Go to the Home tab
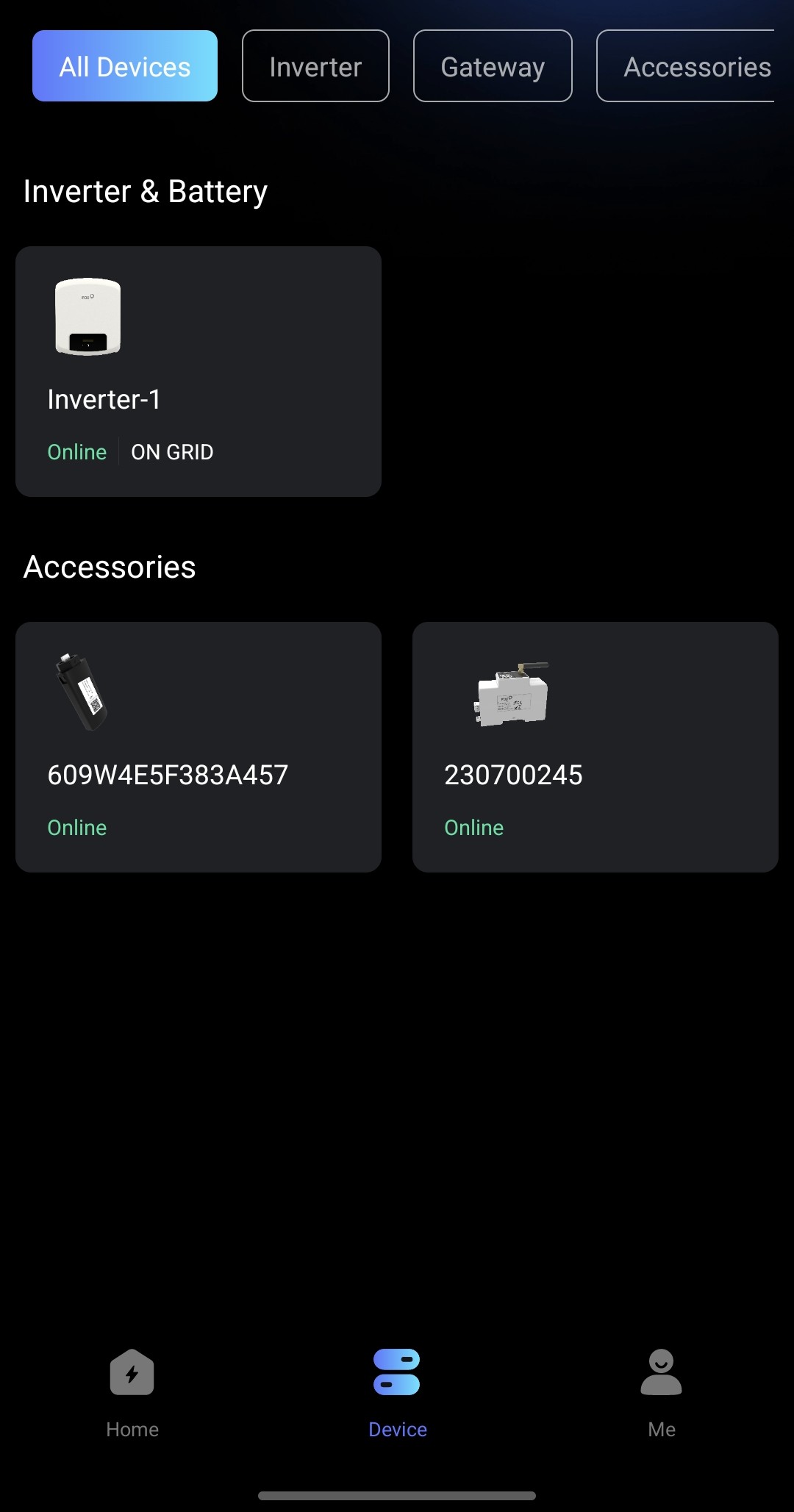The image size is (794, 1512). pyautogui.click(x=132, y=1391)
